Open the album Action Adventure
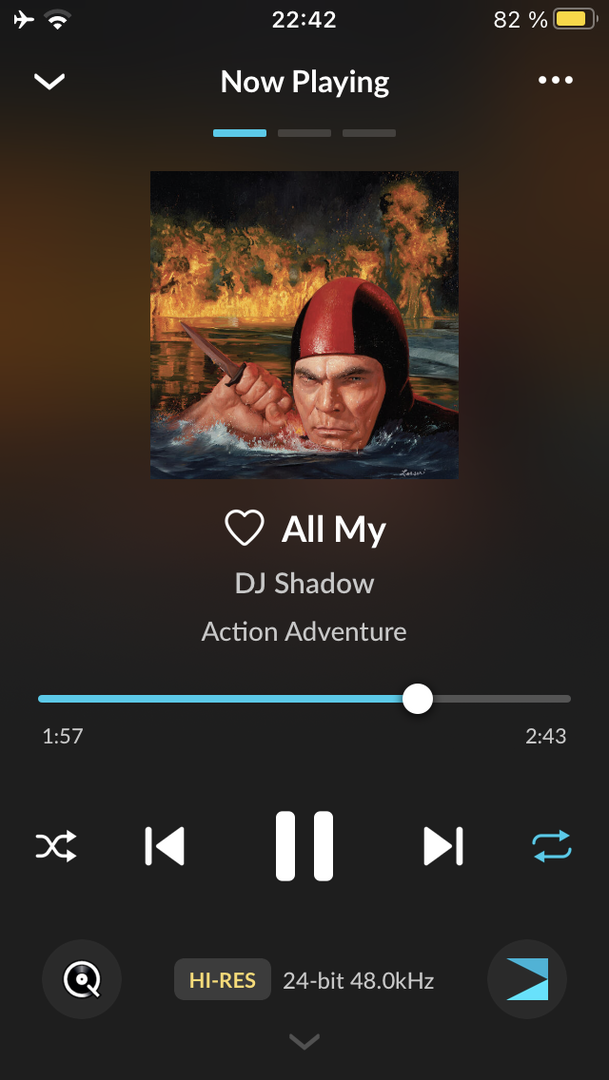The width and height of the screenshot is (609, 1080). pyautogui.click(x=304, y=632)
